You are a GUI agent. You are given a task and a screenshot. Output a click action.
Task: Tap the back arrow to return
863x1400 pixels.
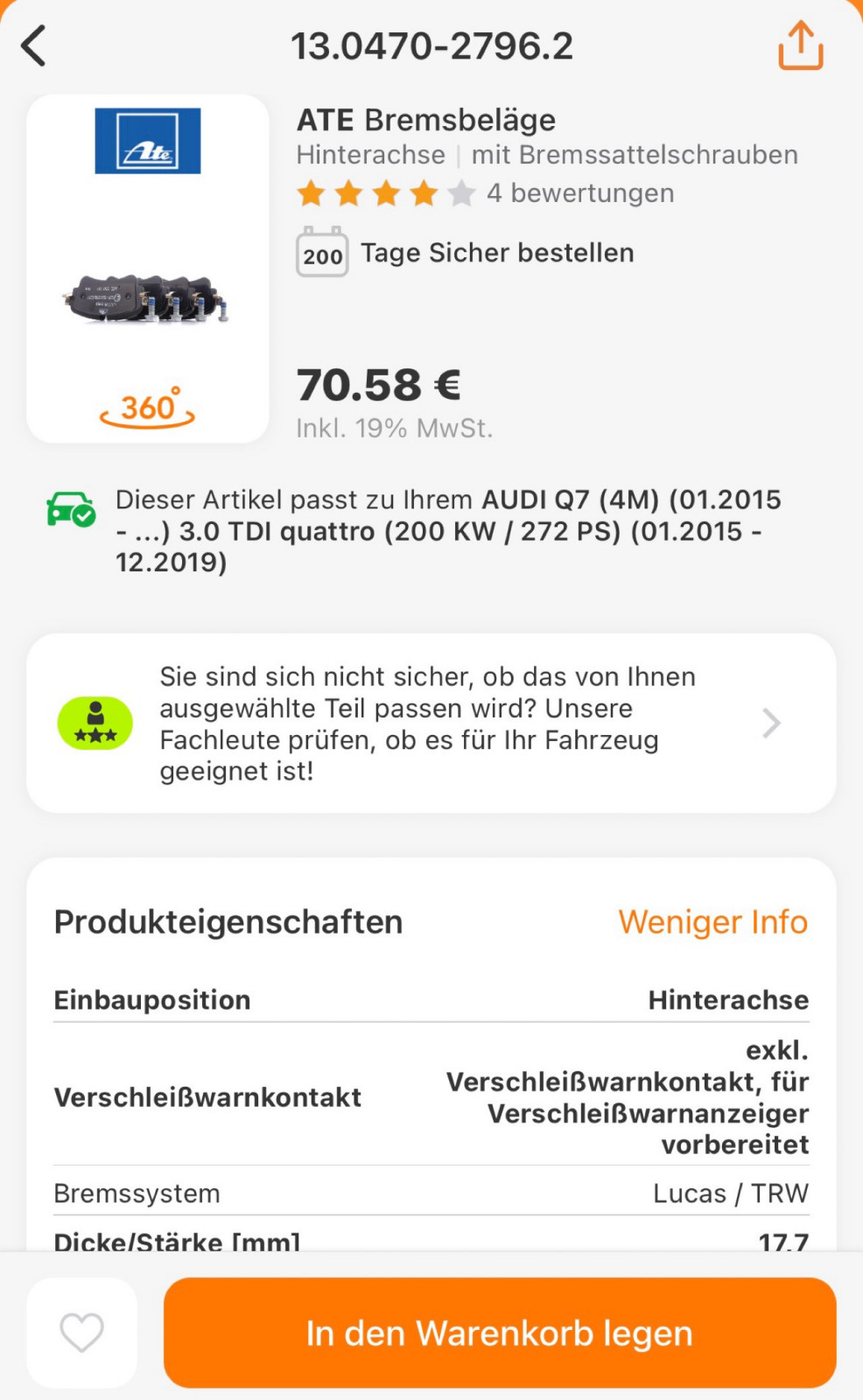tap(33, 45)
